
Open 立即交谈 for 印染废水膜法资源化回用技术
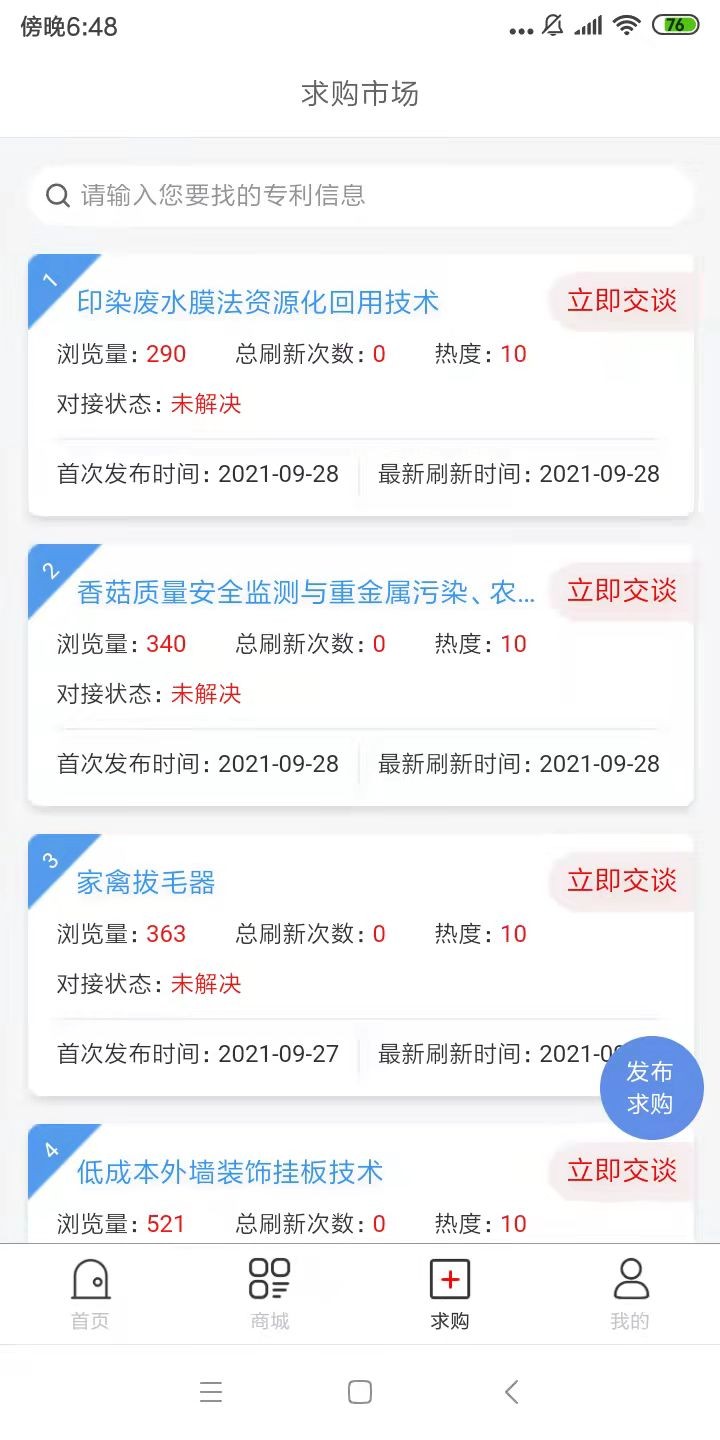point(621,300)
